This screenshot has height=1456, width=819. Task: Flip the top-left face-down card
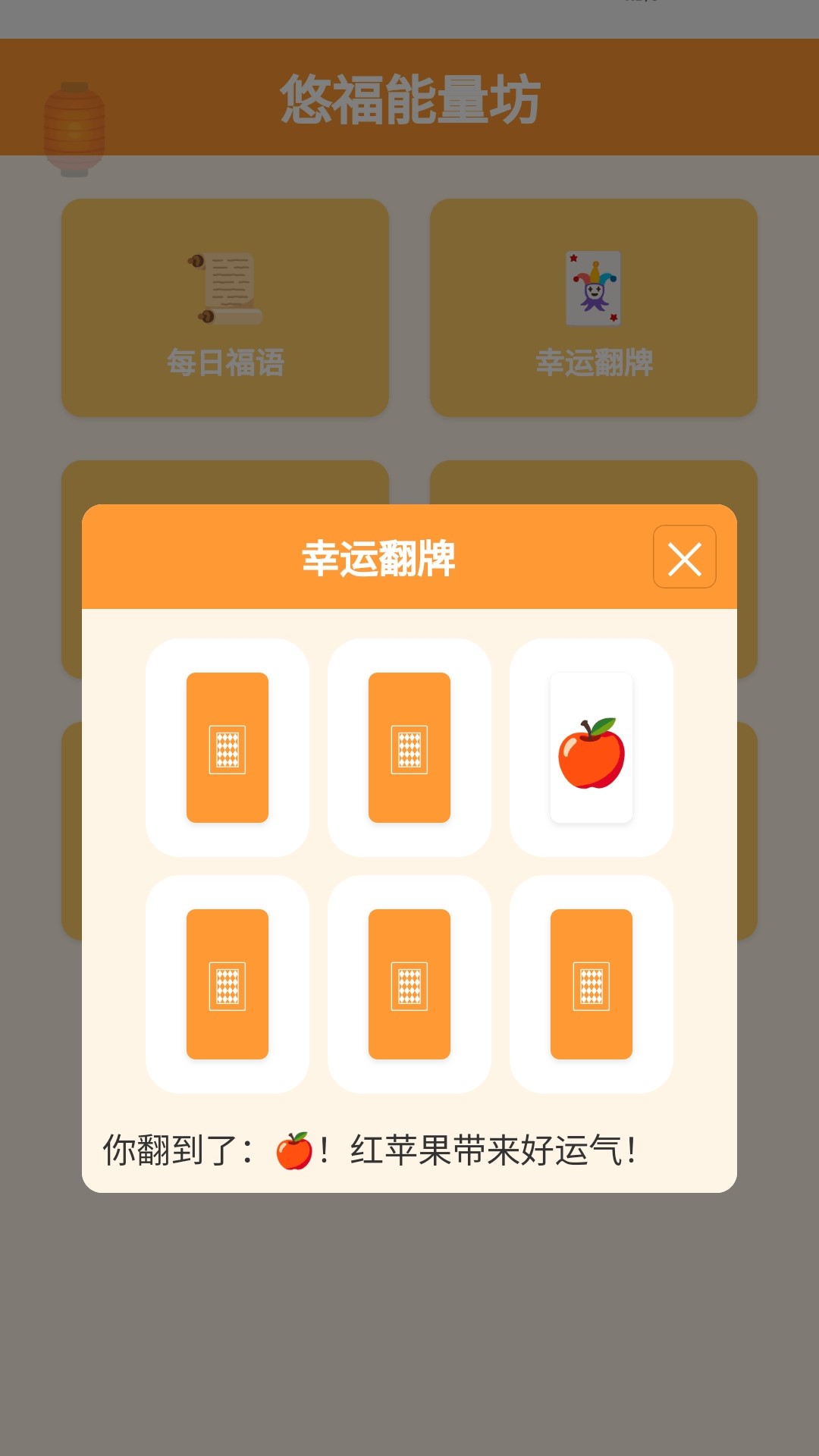click(x=227, y=748)
